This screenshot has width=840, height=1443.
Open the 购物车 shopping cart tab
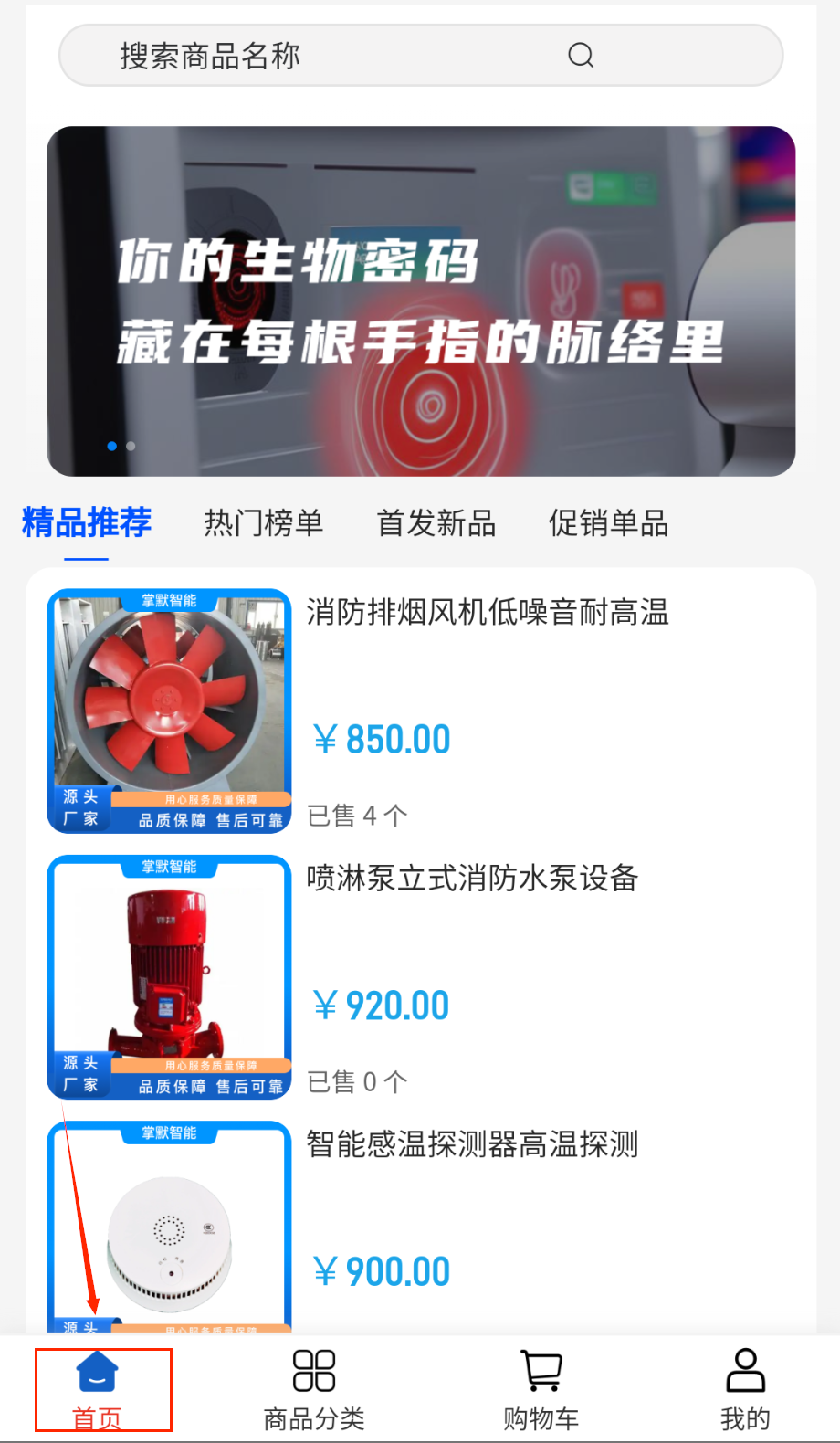[541, 1389]
